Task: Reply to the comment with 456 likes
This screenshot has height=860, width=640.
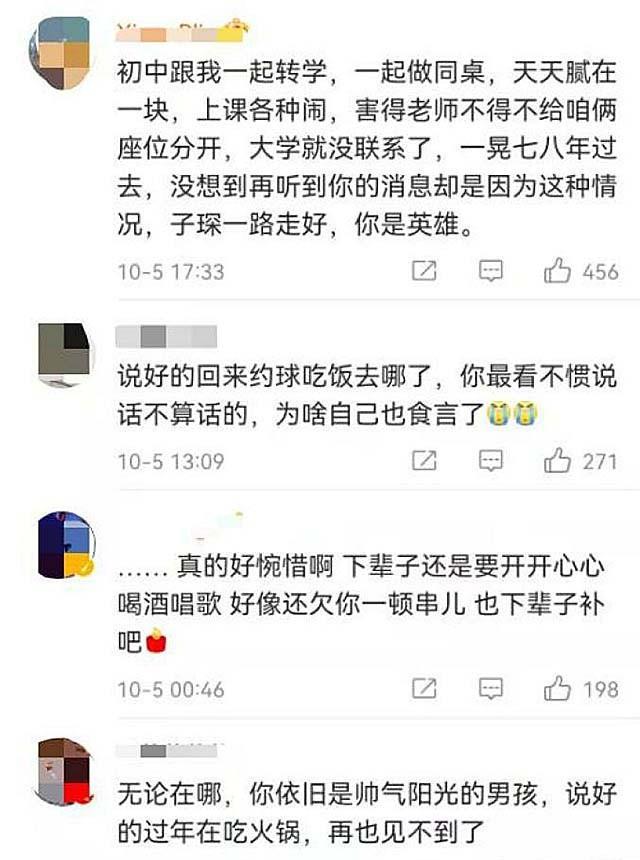Action: (490, 271)
